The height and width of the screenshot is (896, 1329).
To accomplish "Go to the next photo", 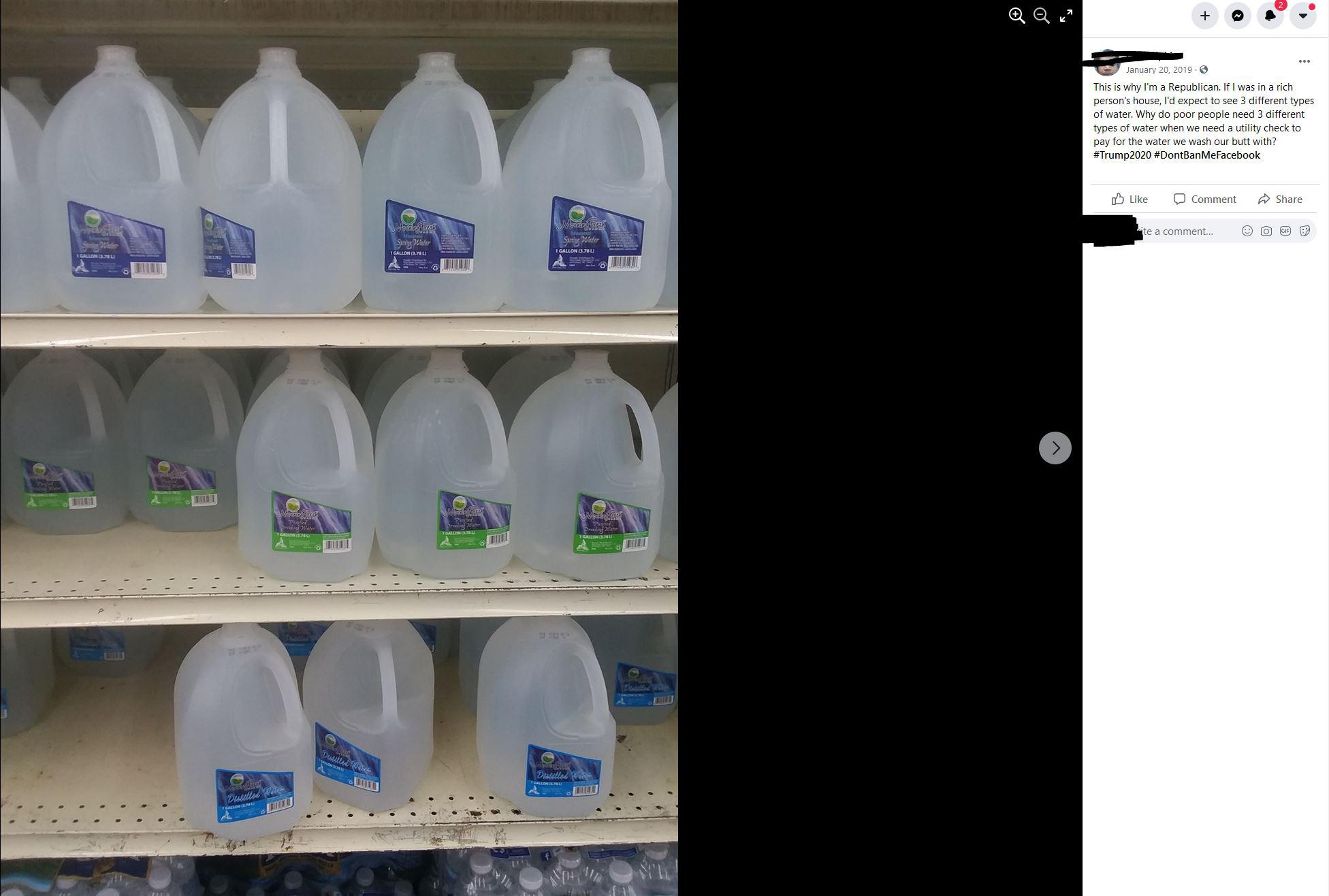I will 1055,448.
